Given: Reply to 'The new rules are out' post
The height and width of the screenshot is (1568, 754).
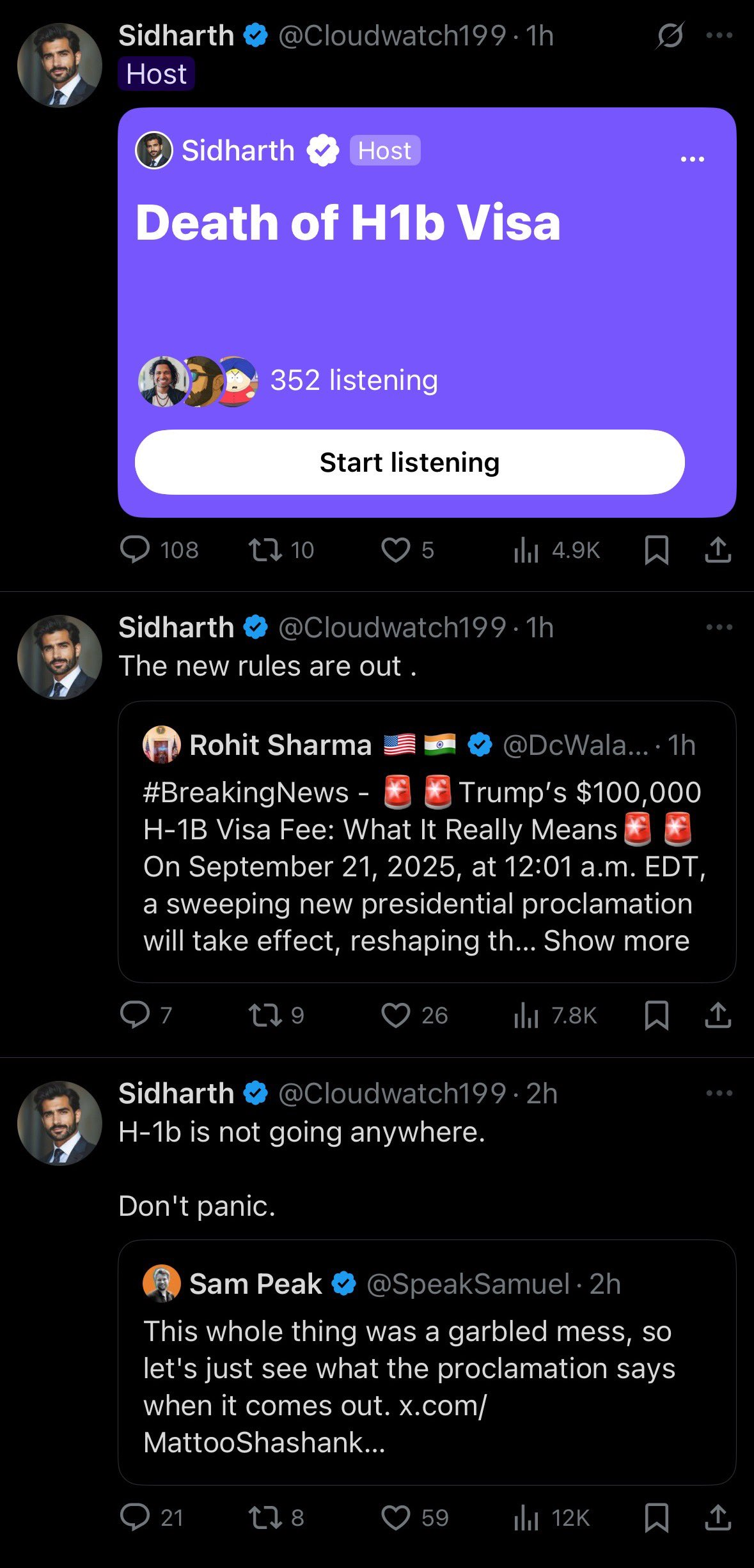Looking at the screenshot, I should pos(135,1015).
